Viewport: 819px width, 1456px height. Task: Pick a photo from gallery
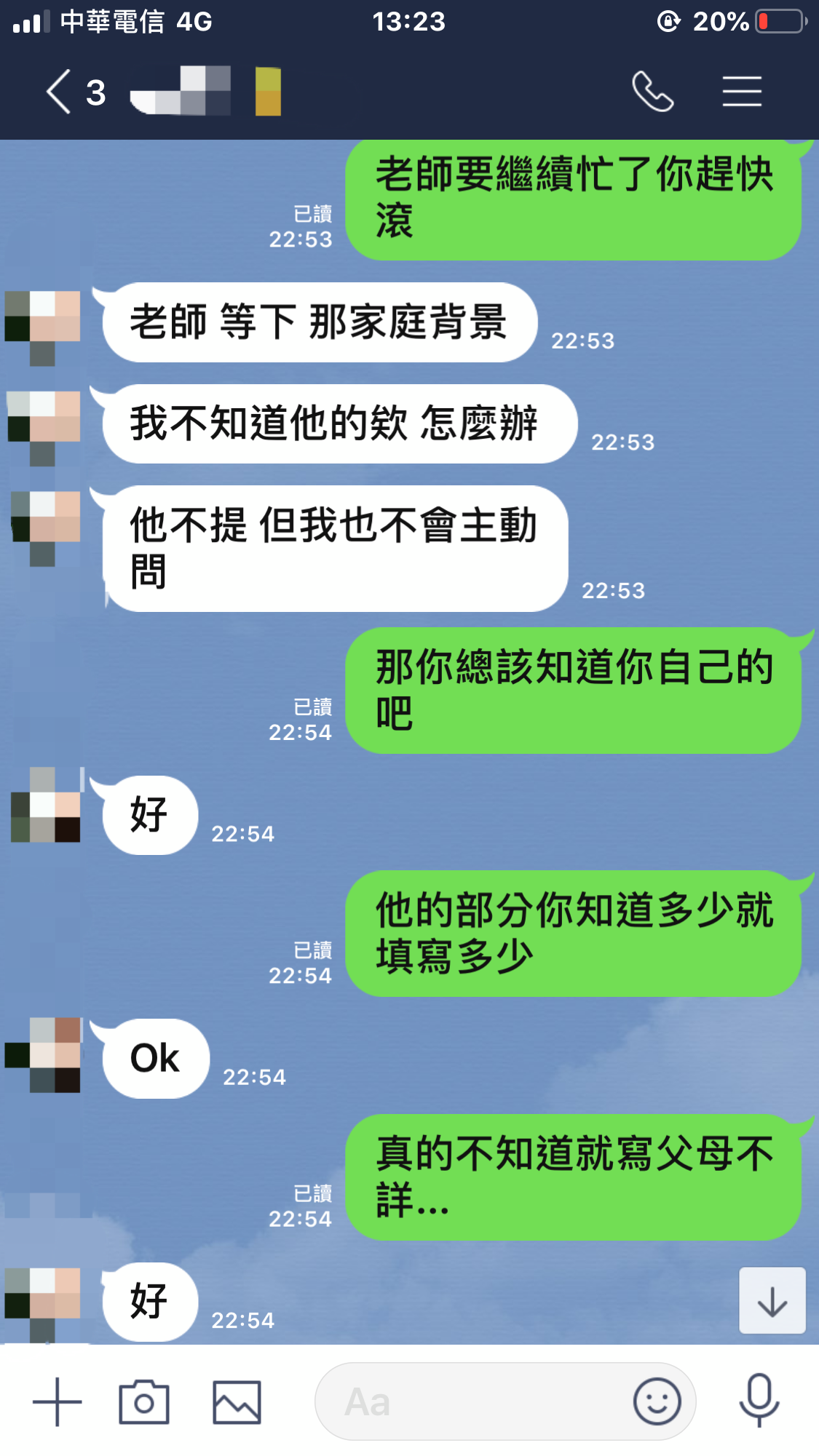coord(237,1401)
